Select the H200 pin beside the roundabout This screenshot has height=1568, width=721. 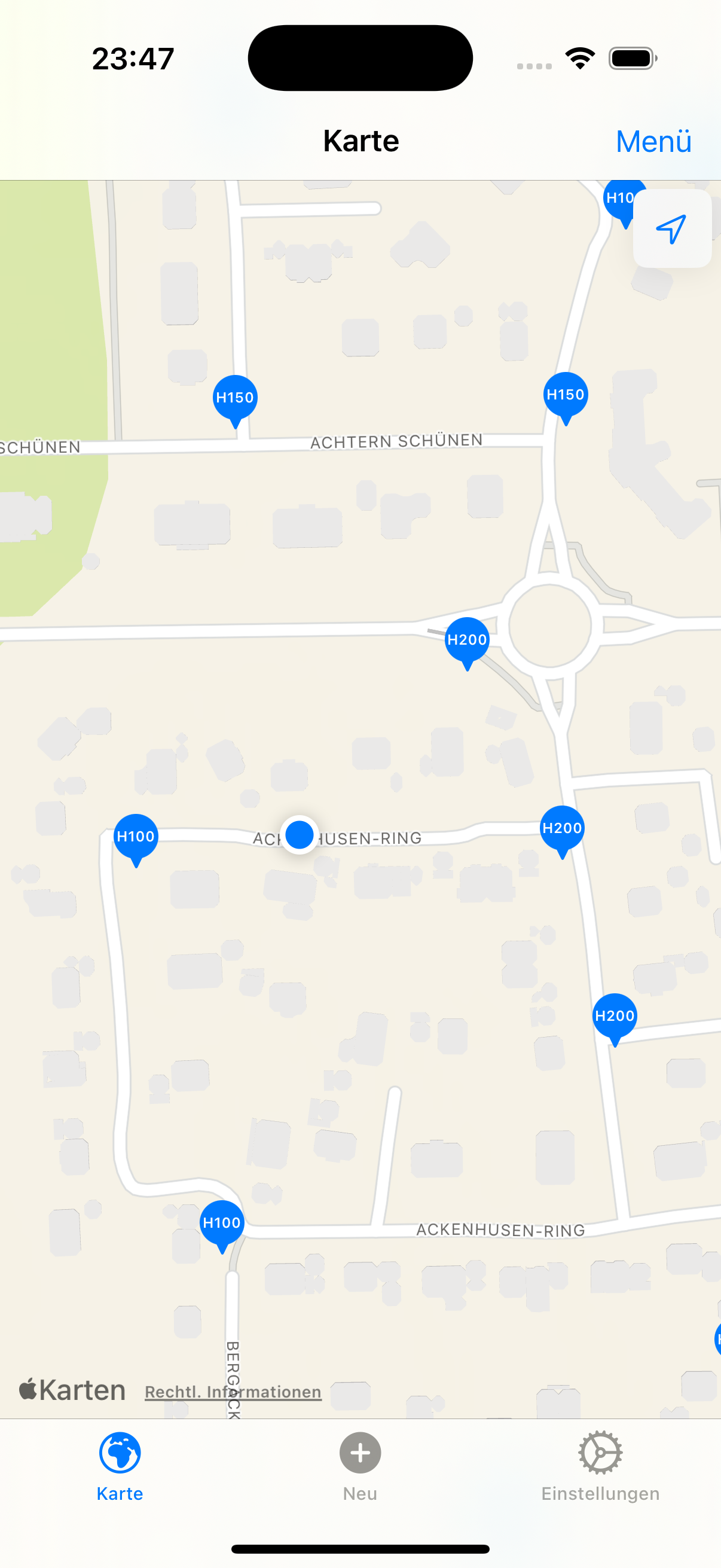tap(467, 640)
